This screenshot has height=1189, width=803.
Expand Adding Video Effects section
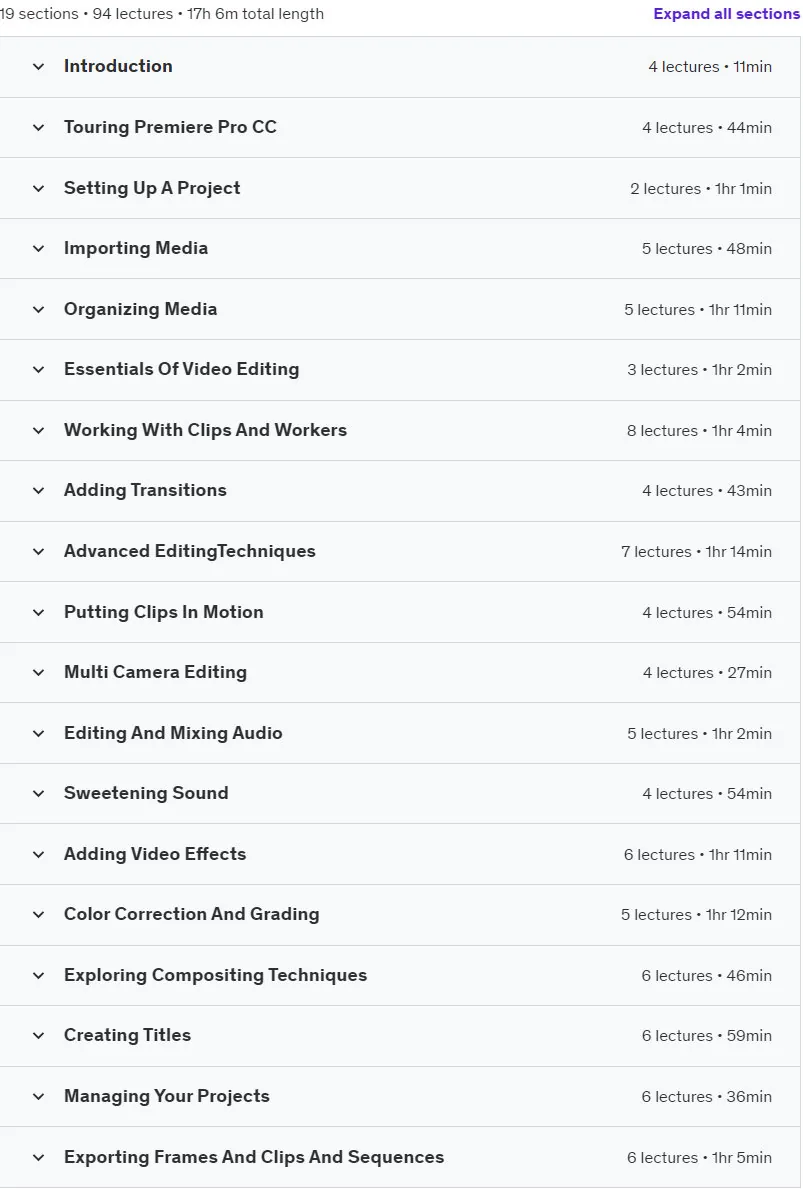tap(400, 854)
